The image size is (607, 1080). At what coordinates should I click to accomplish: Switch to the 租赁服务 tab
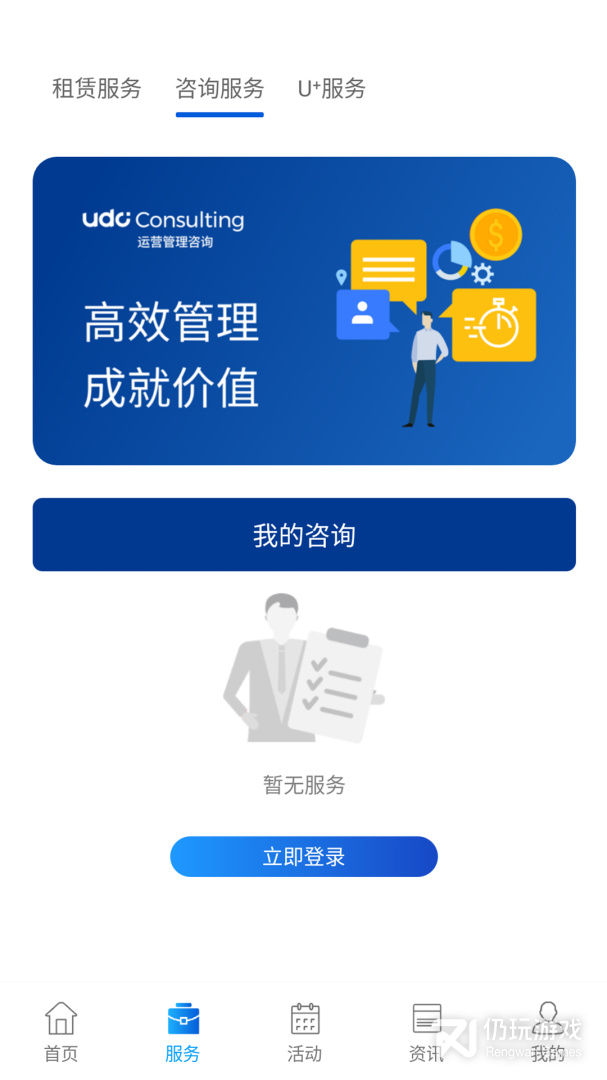tap(96, 89)
